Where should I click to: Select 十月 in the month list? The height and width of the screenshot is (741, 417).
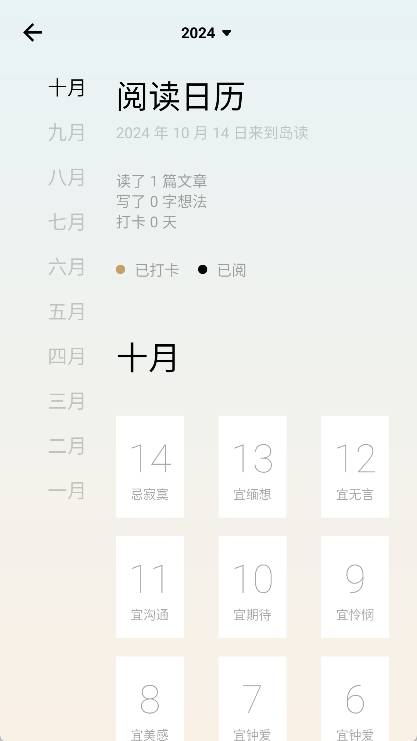point(67,88)
